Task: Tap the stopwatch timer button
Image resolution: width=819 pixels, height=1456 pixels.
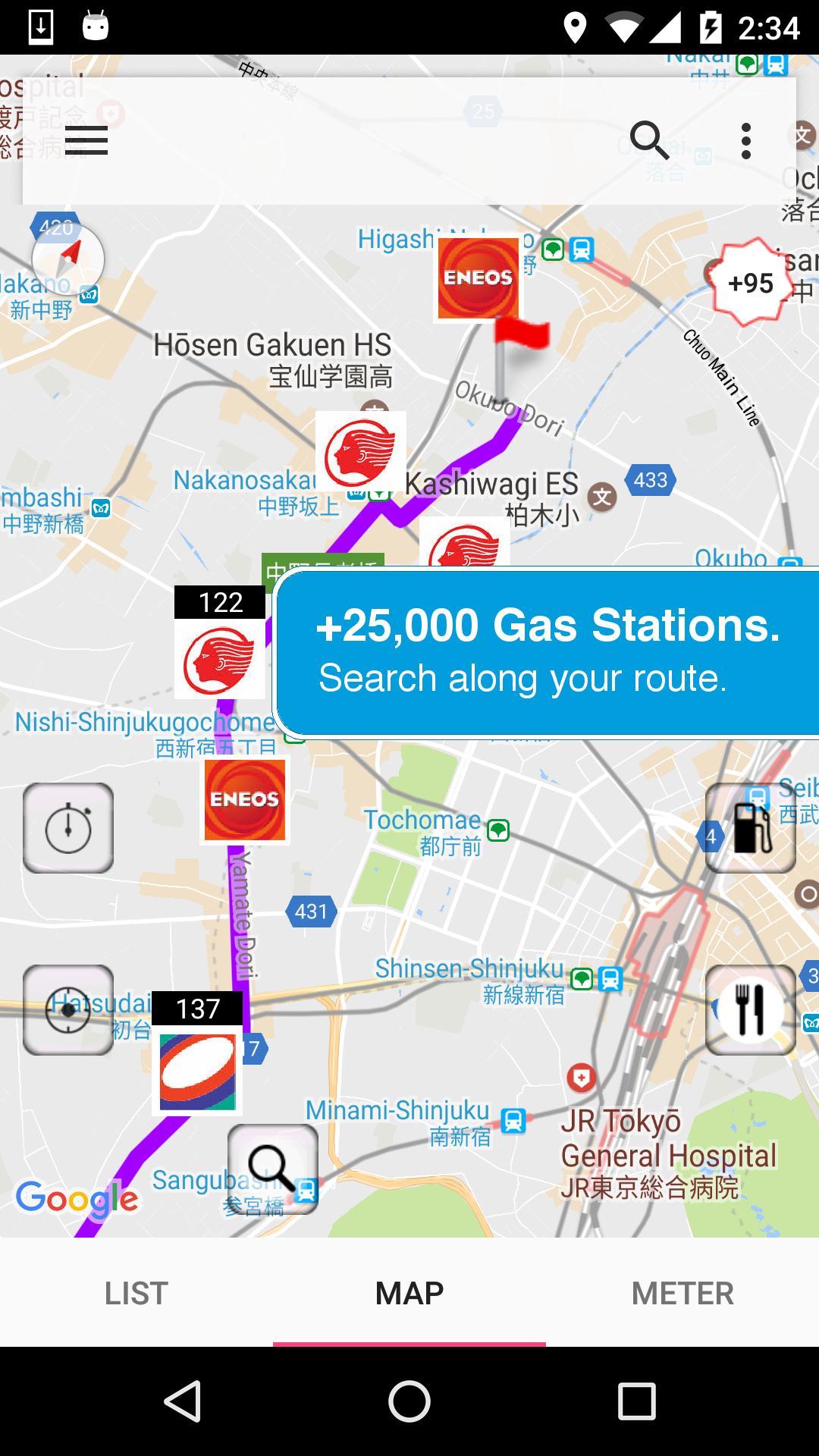Action: tap(68, 828)
